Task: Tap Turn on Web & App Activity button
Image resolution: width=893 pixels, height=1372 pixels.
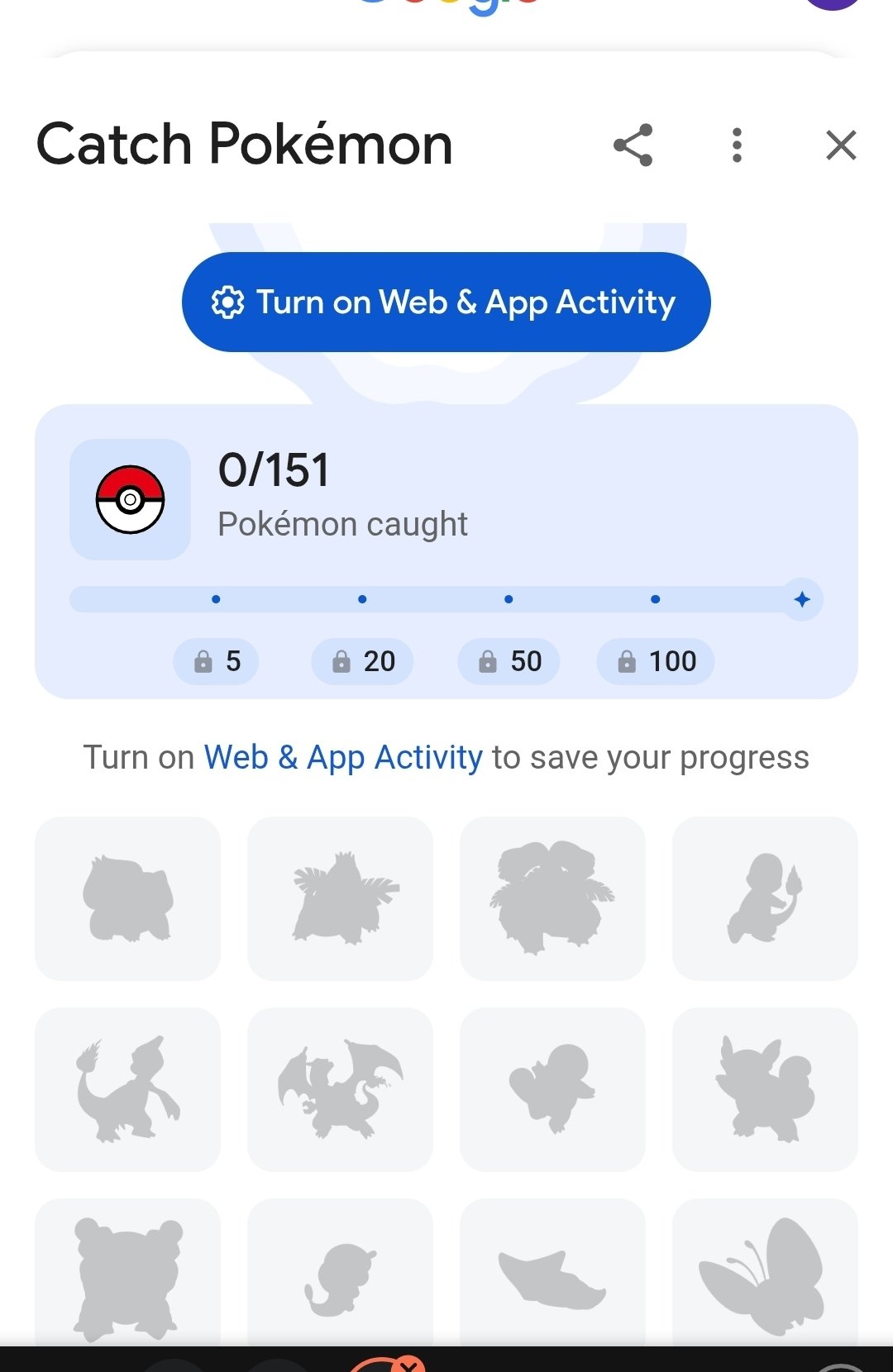Action: (x=446, y=302)
